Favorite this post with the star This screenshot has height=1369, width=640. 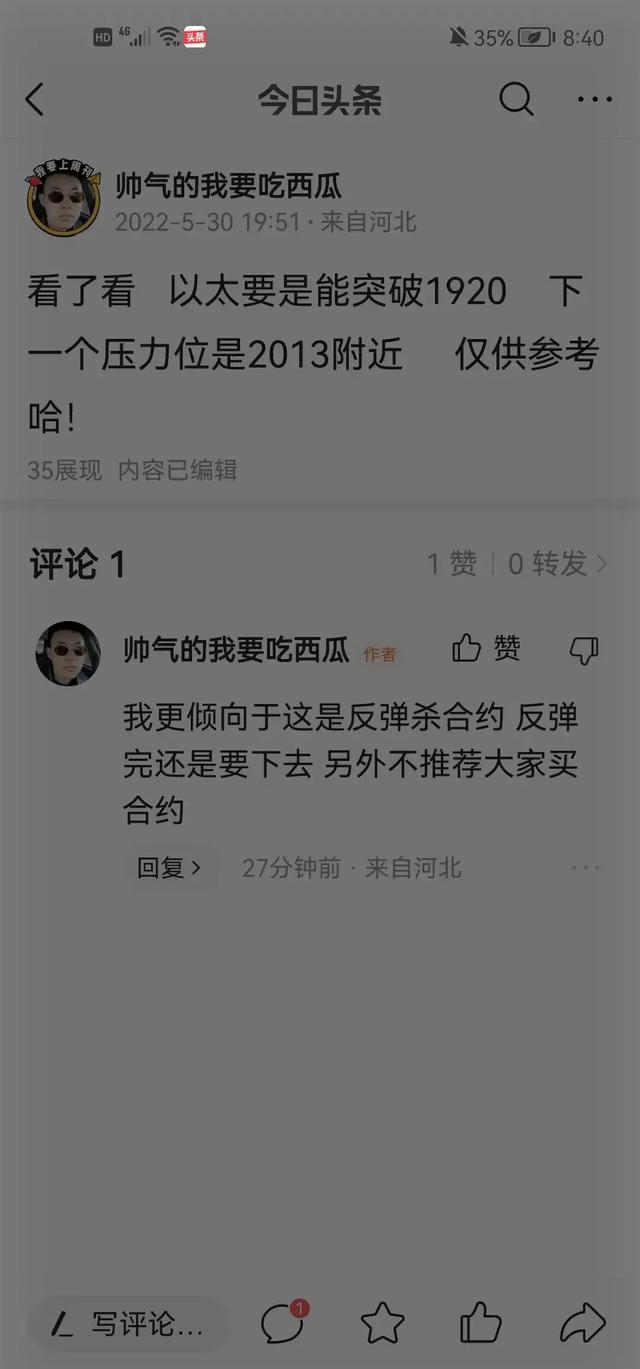point(382,1323)
